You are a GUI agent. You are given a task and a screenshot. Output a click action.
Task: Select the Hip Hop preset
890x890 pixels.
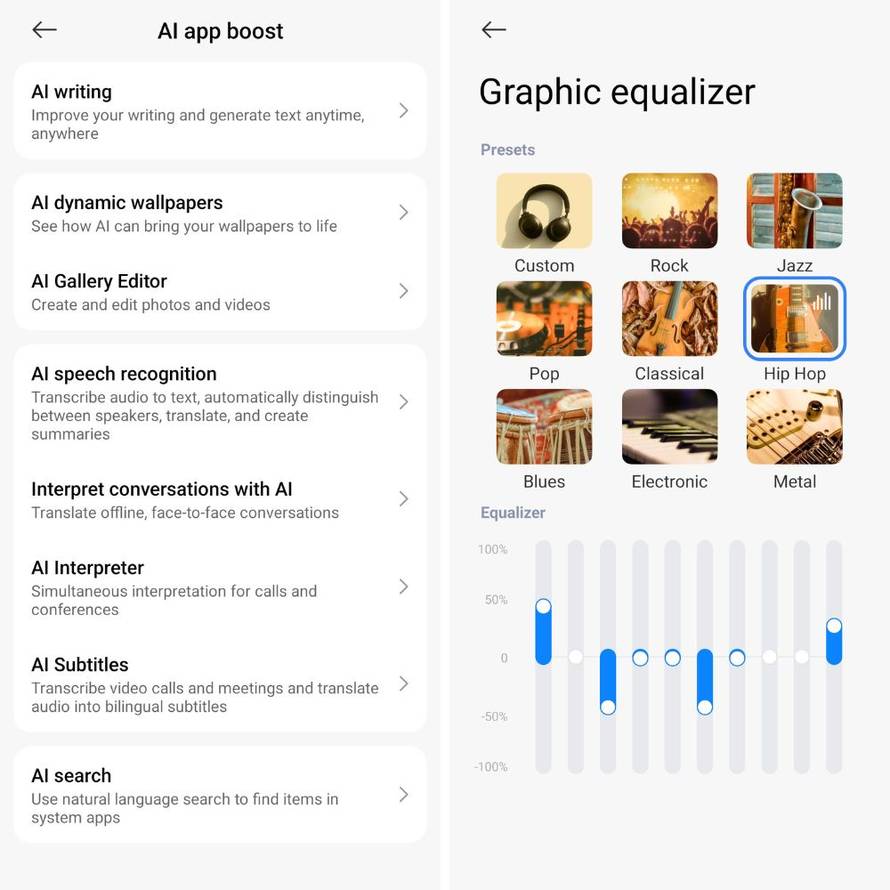click(x=794, y=319)
